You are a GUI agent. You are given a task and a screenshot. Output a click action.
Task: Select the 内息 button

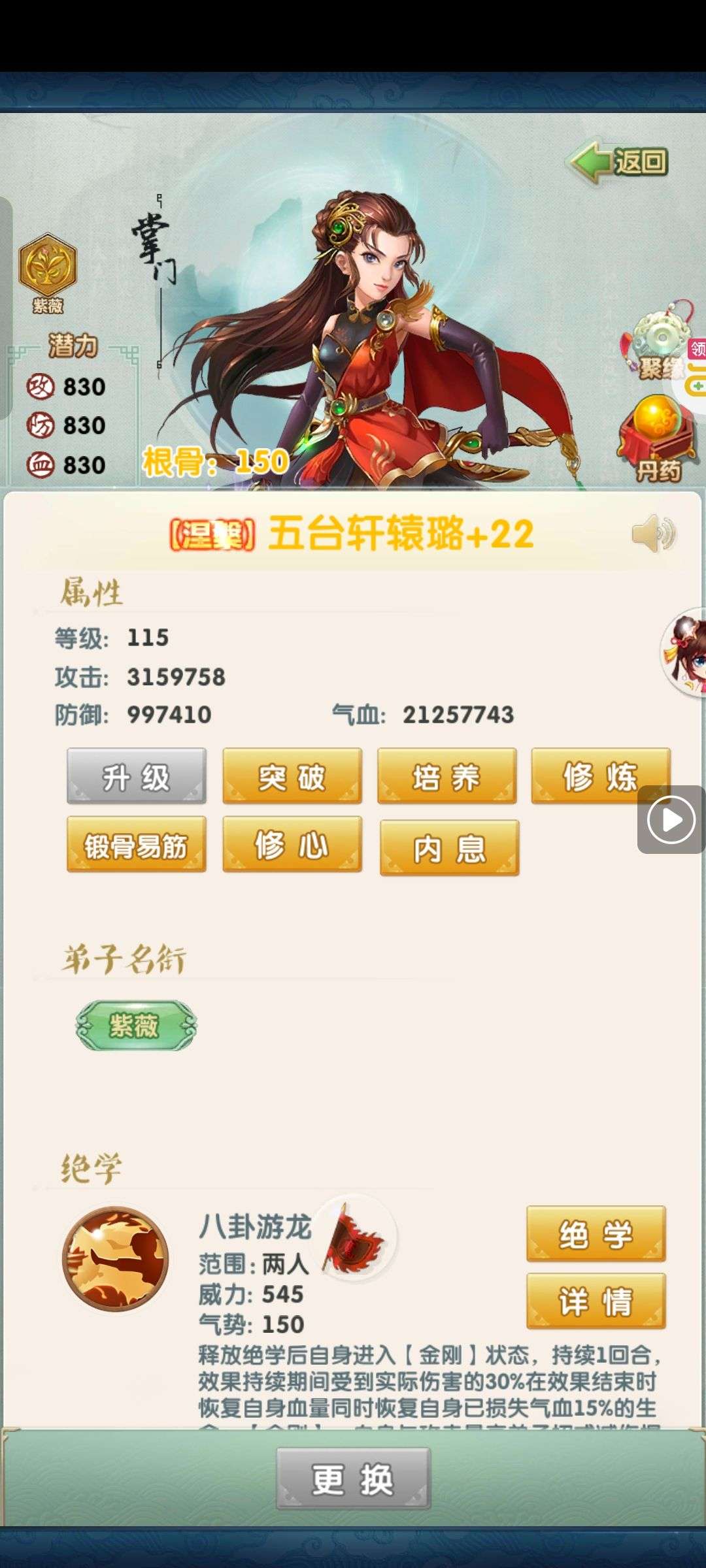tap(449, 848)
